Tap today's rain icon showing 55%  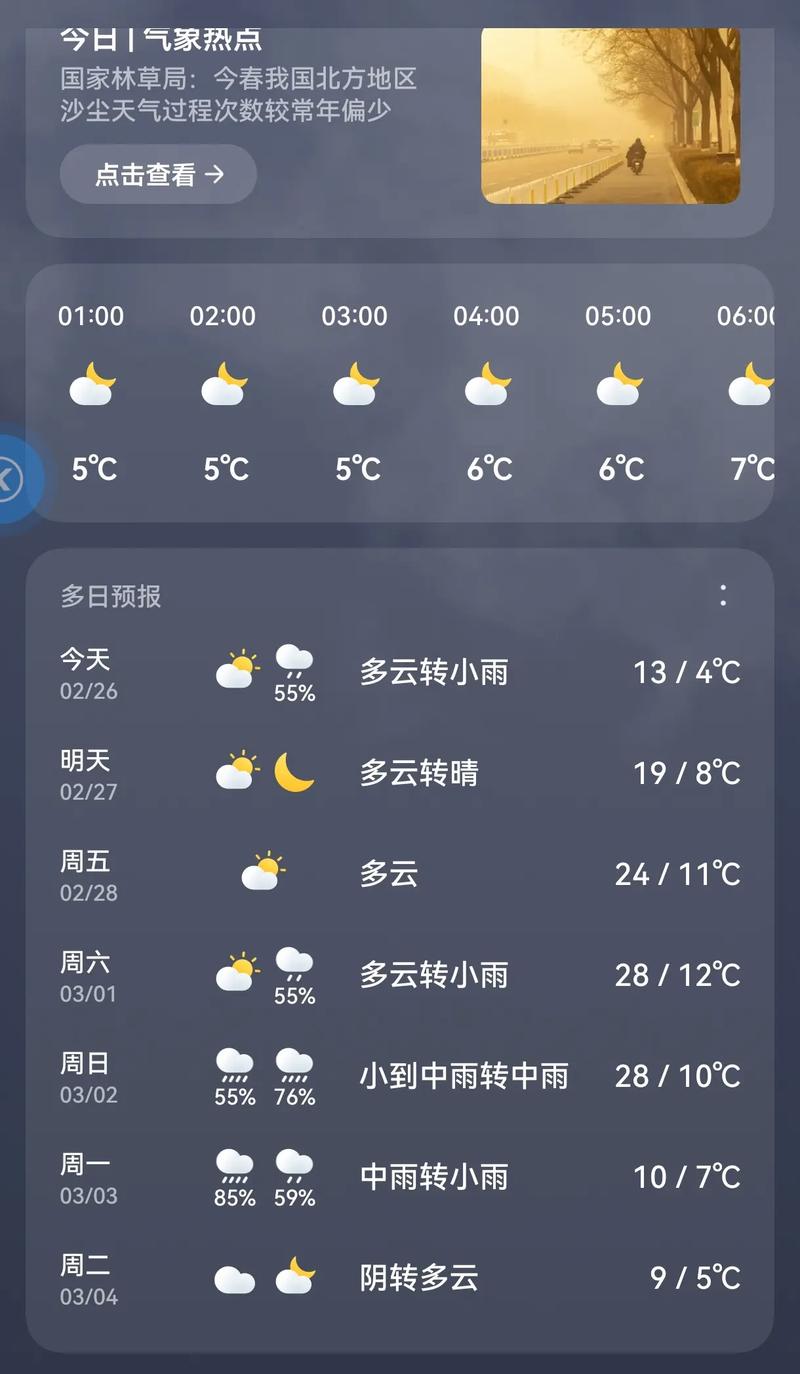point(293,668)
